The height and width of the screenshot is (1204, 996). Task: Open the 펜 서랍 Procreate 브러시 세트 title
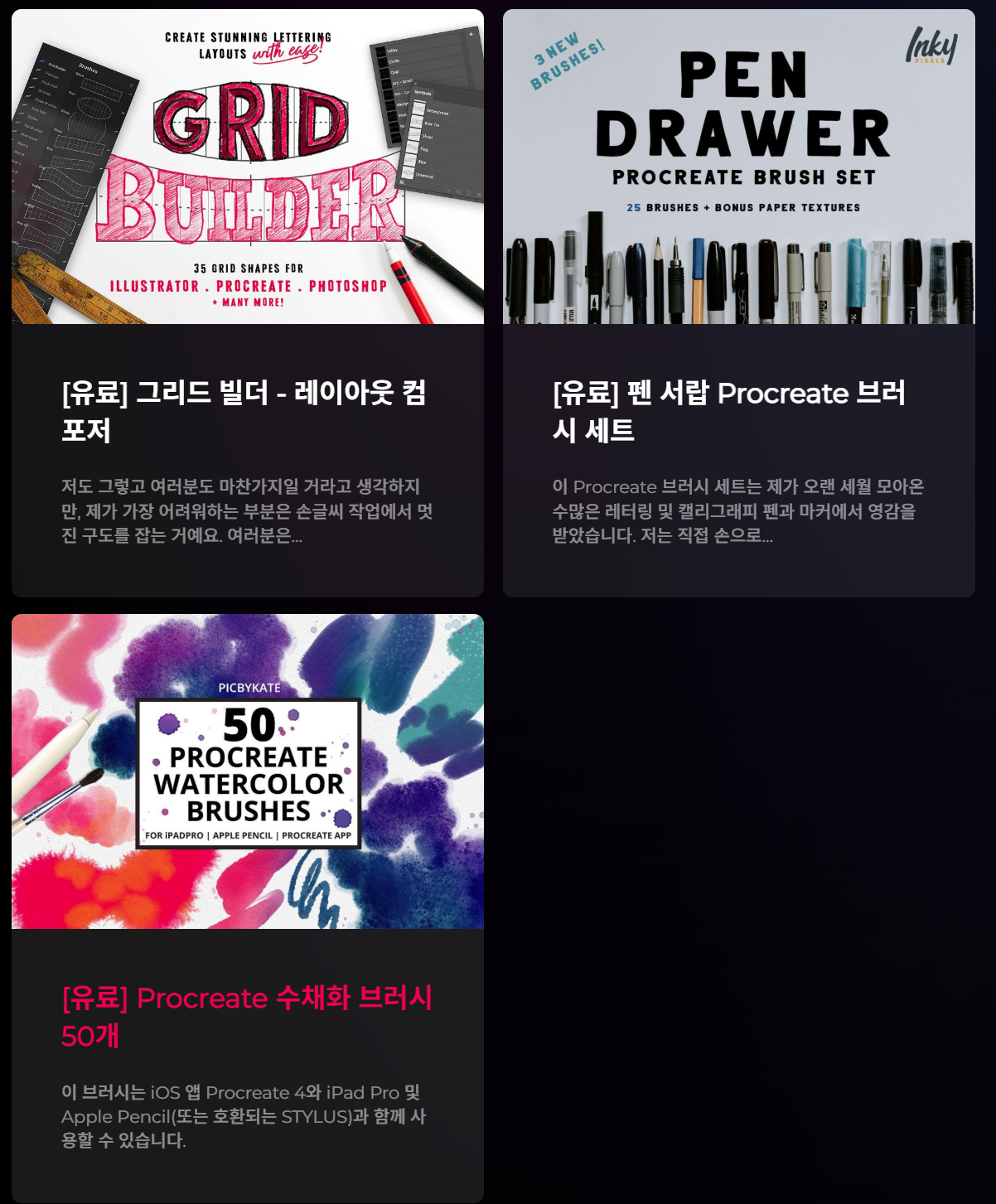click(x=729, y=411)
